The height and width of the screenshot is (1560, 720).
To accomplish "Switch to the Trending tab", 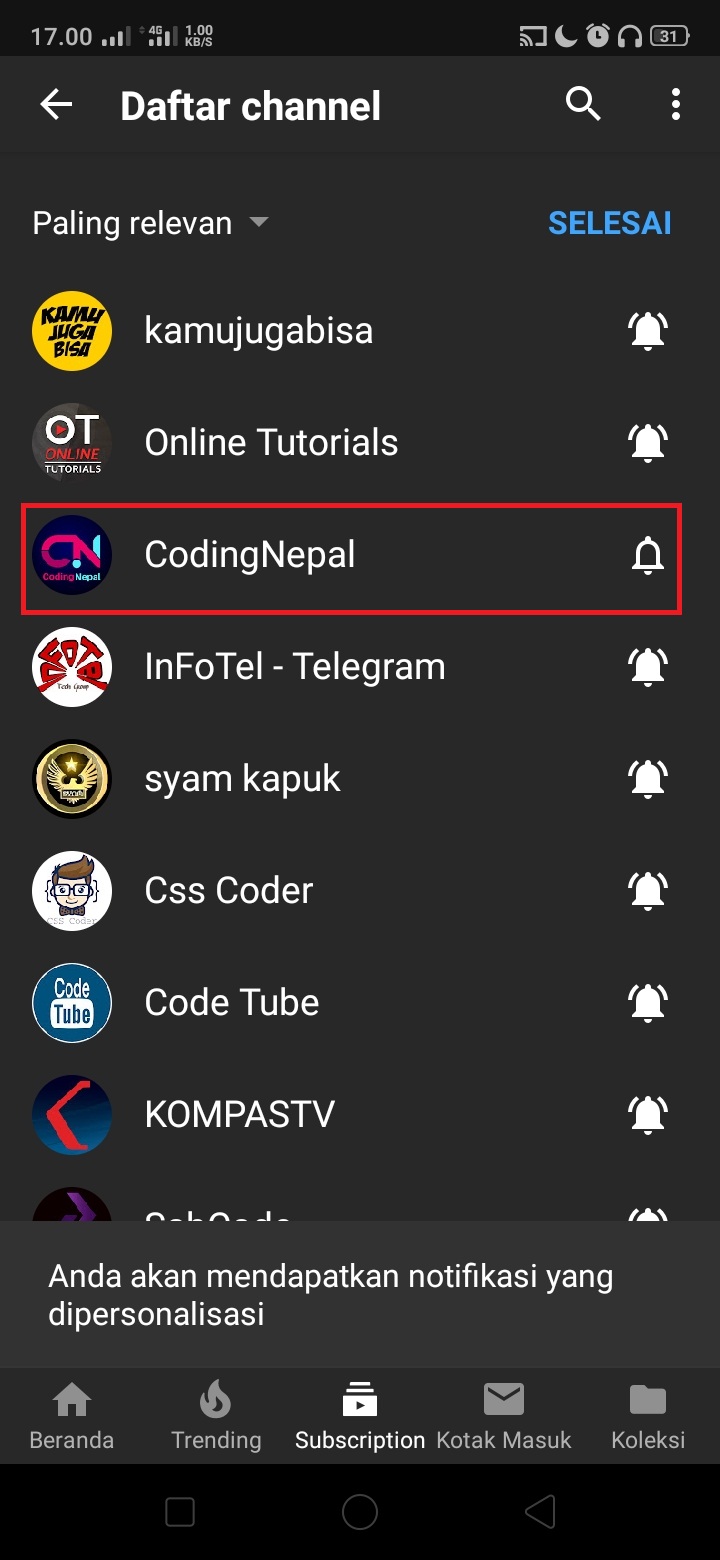I will [215, 1415].
